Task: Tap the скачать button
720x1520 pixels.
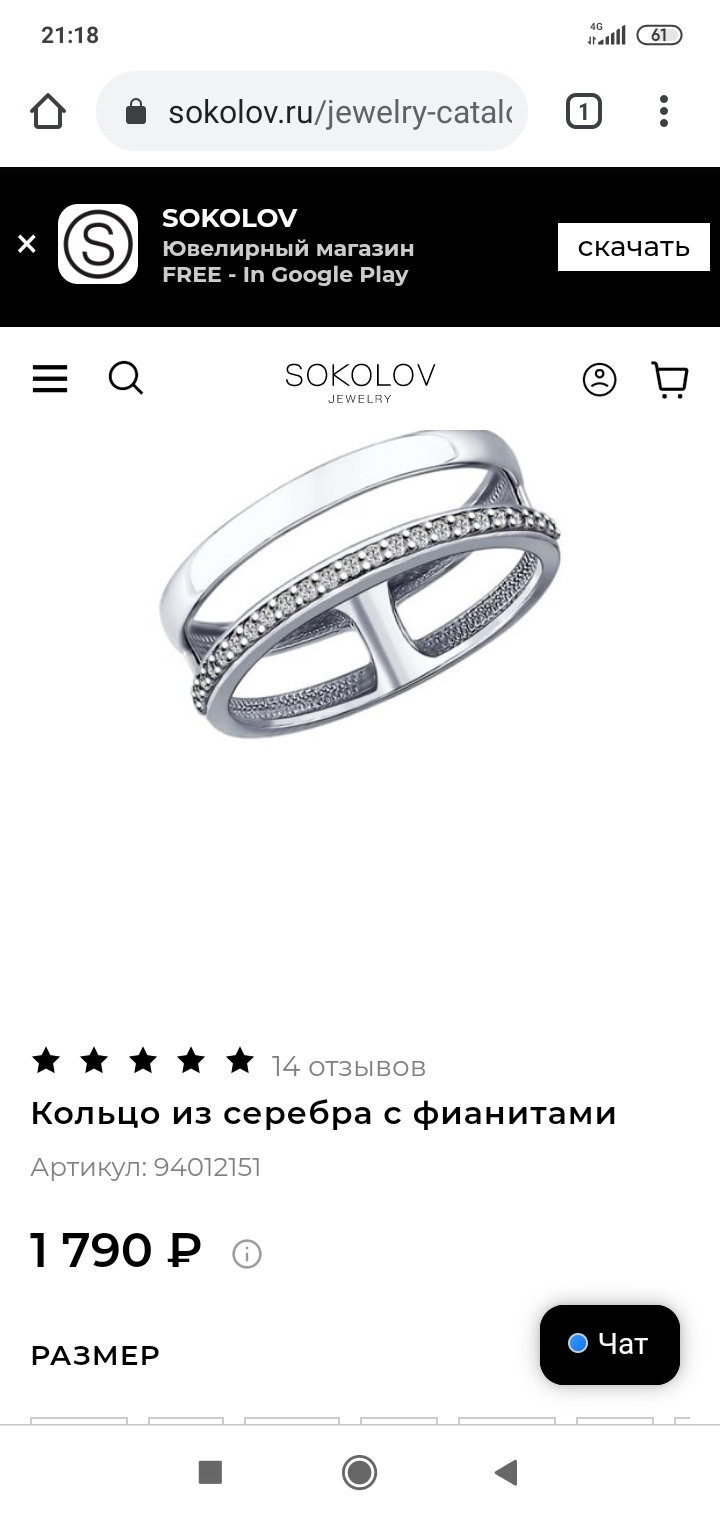Action: 633,247
